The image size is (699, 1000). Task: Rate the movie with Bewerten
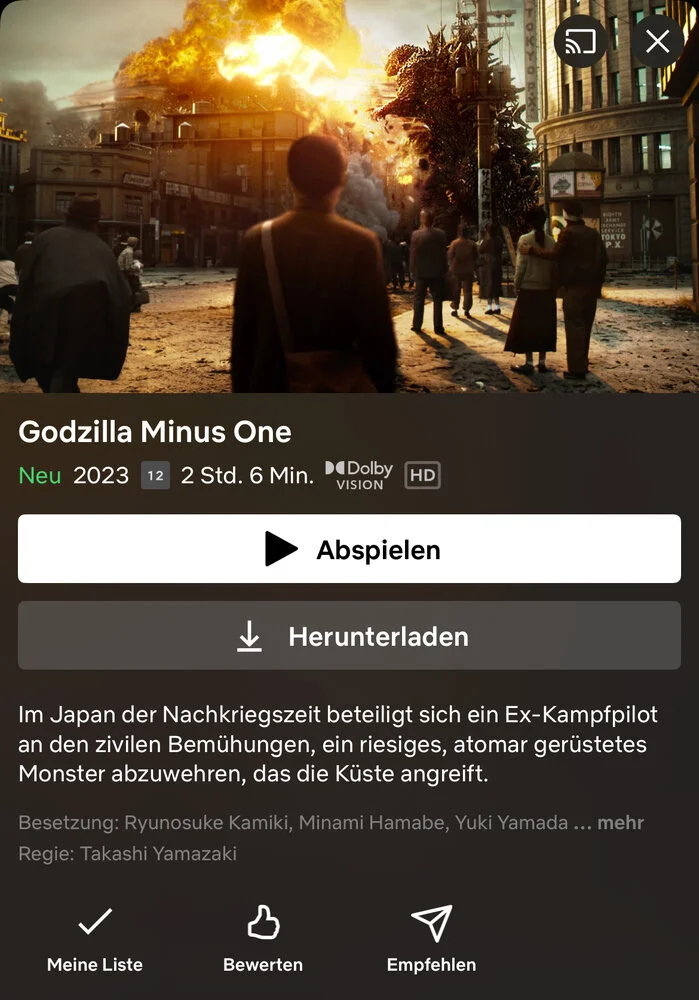[x=263, y=938]
